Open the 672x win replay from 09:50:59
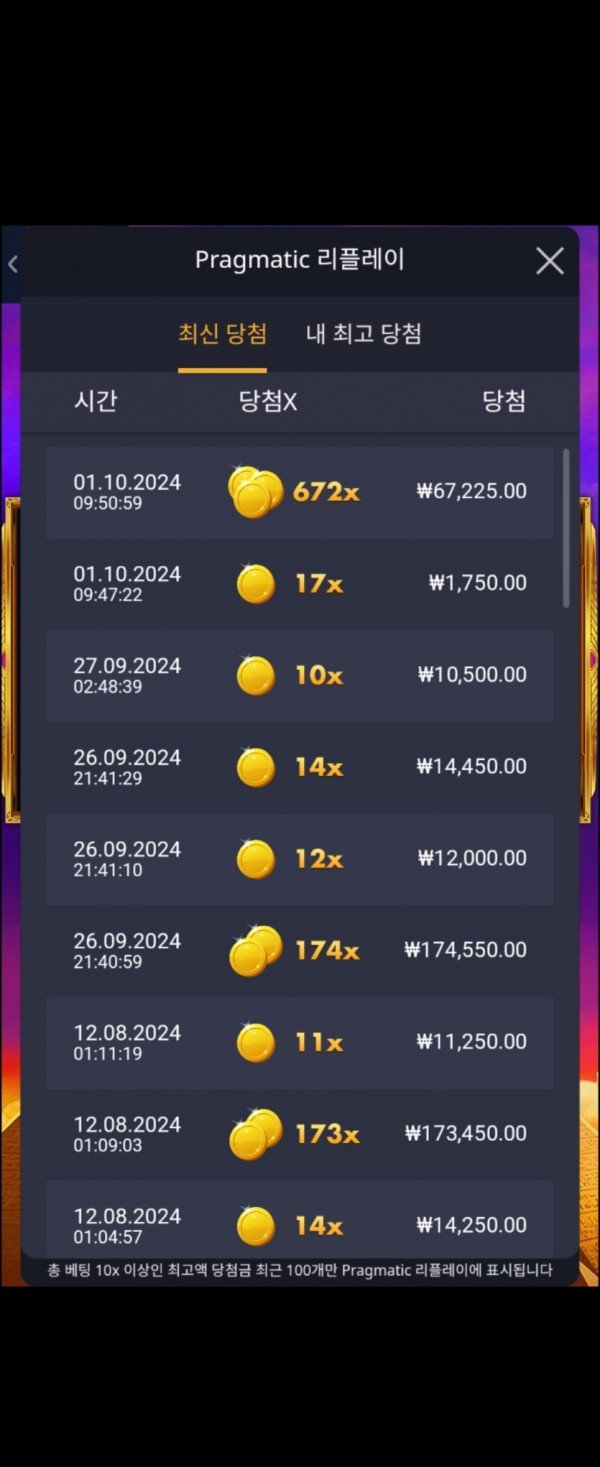 [x=299, y=492]
